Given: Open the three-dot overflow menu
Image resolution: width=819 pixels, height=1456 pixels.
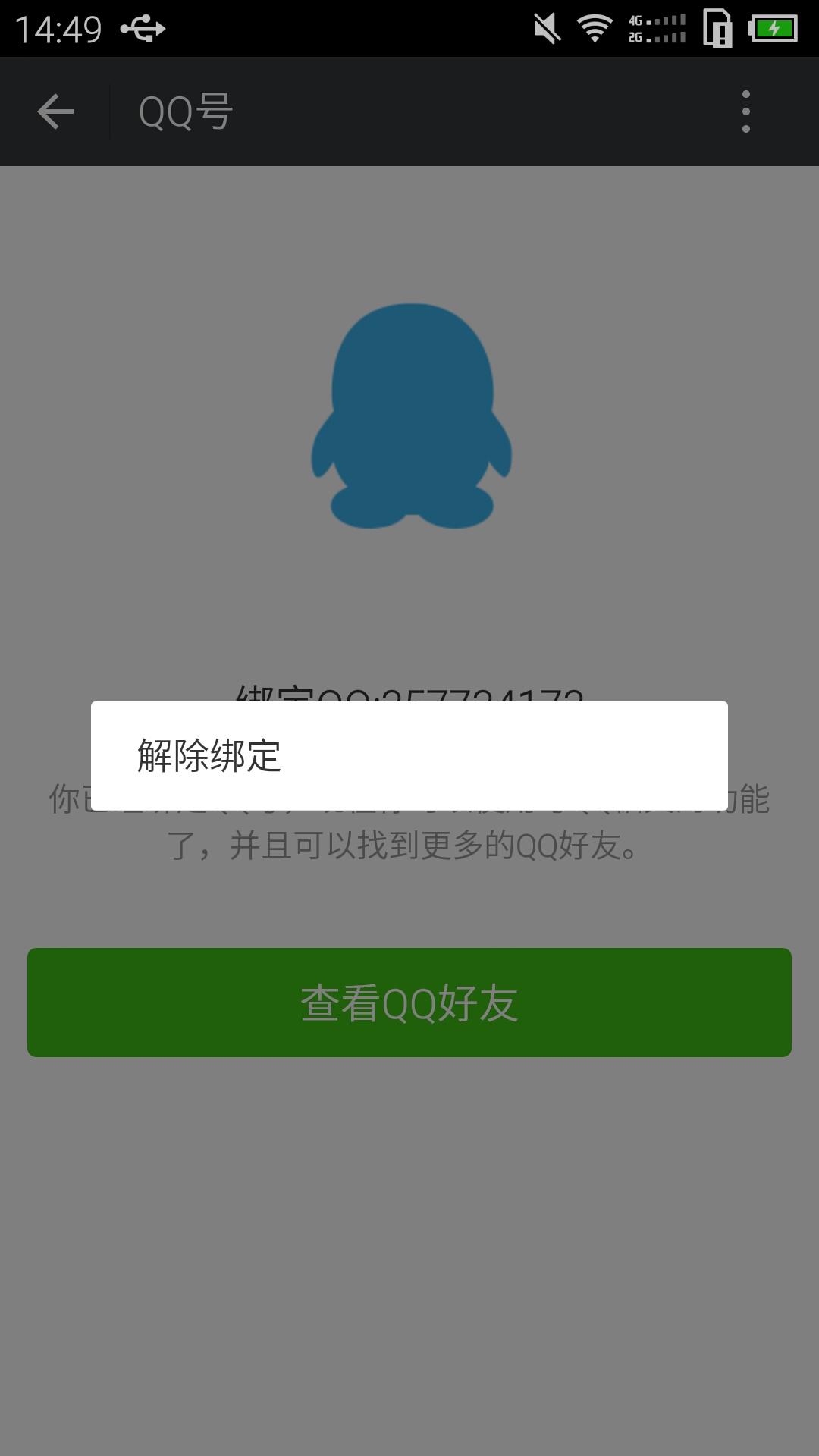Looking at the screenshot, I should click(746, 111).
